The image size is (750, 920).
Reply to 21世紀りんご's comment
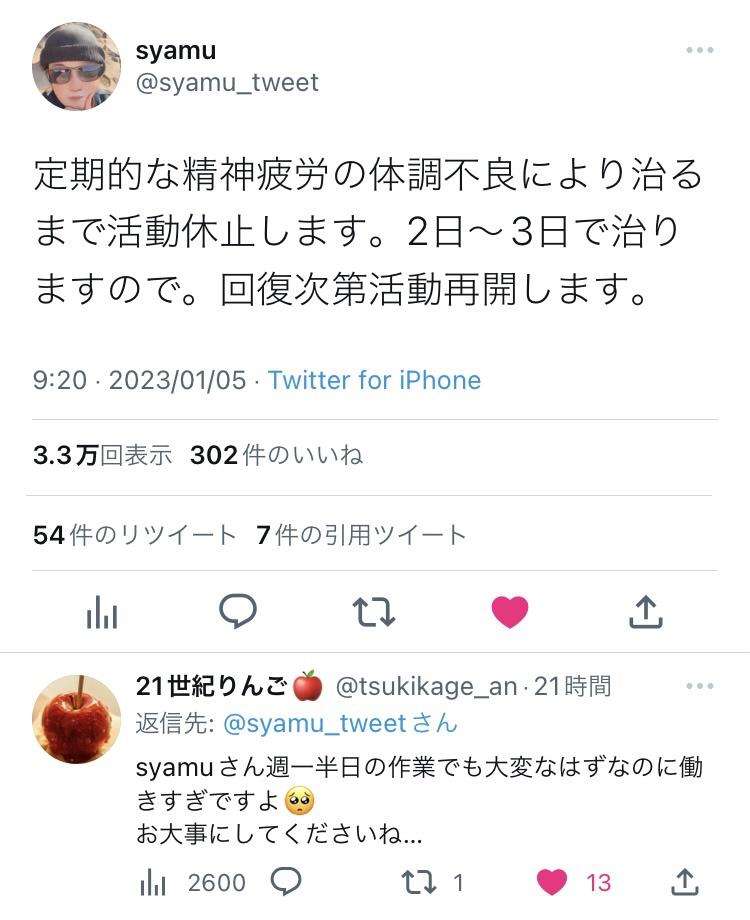[x=287, y=881]
